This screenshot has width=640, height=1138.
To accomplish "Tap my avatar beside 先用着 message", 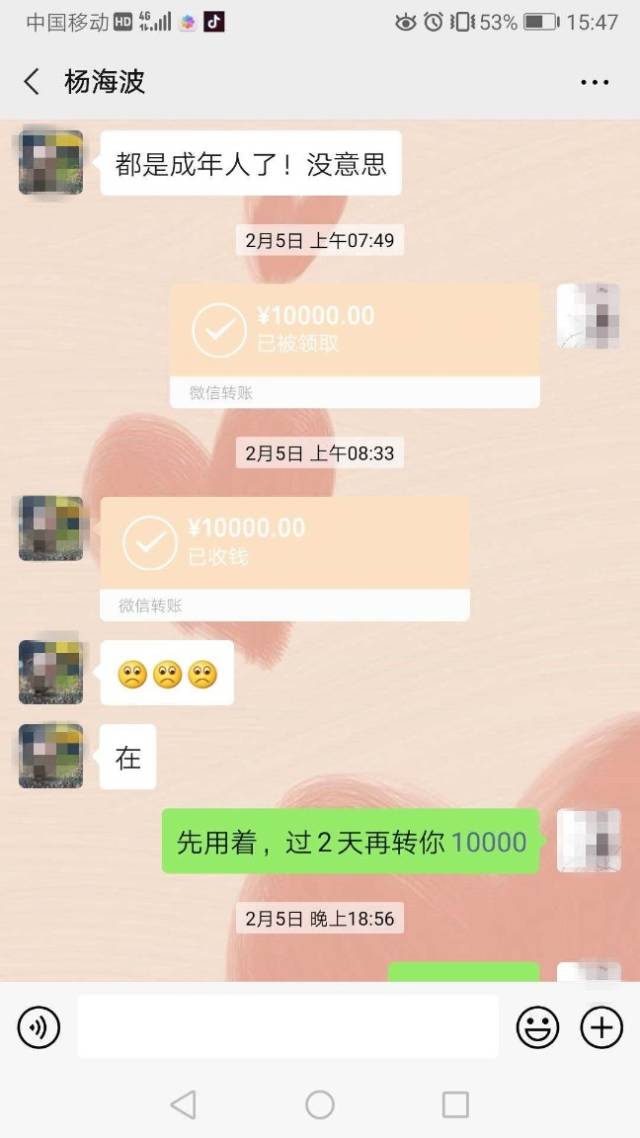I will pos(588,840).
